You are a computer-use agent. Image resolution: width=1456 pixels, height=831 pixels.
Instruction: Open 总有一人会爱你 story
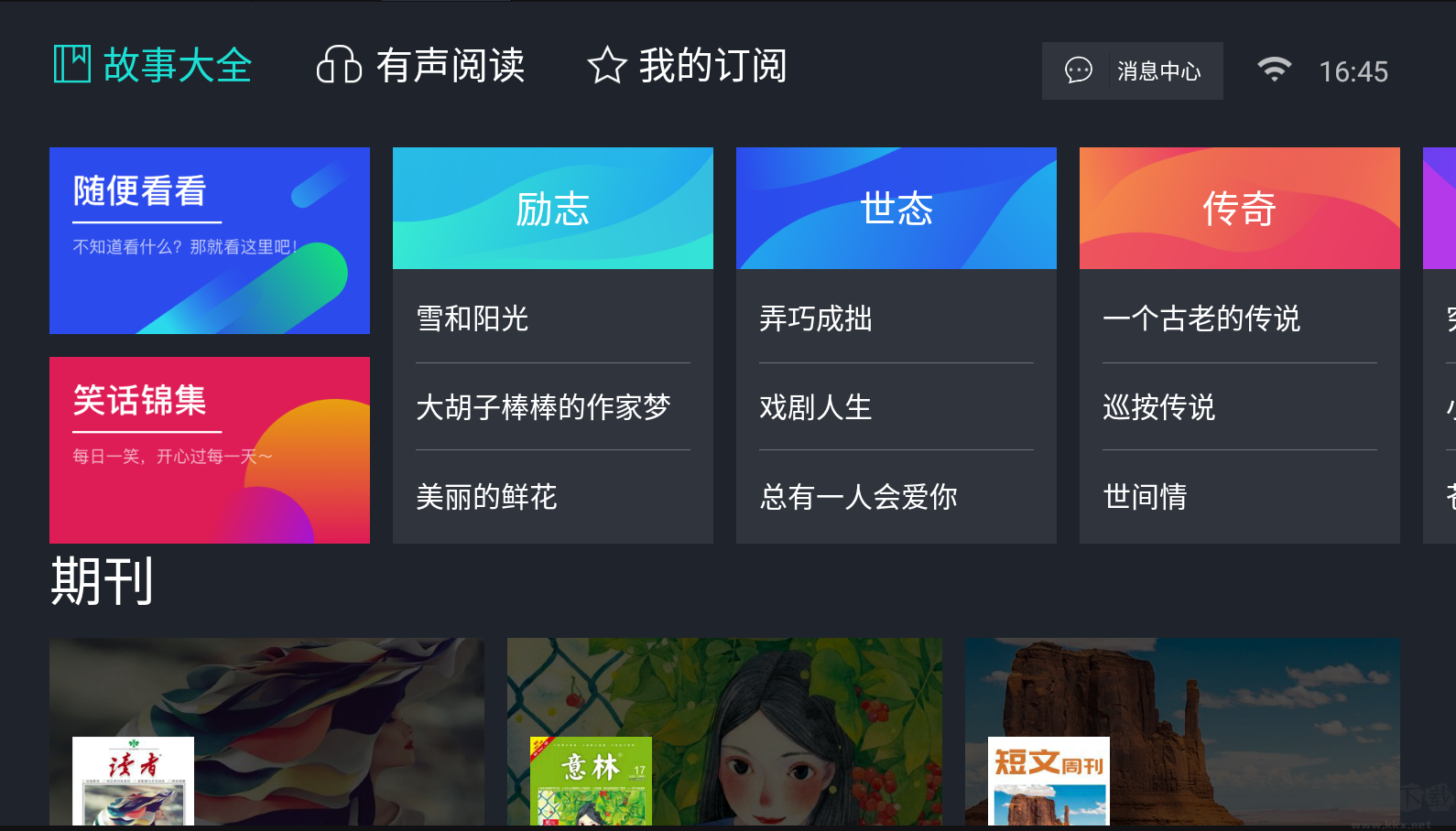tap(859, 497)
